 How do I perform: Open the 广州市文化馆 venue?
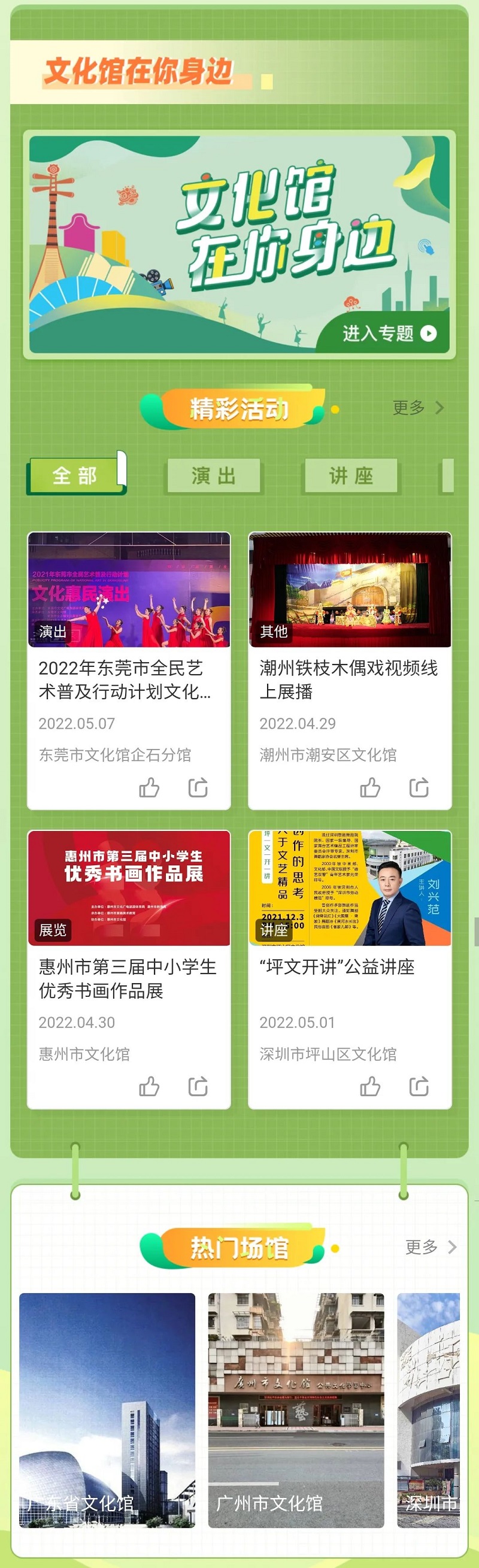(x=296, y=1410)
